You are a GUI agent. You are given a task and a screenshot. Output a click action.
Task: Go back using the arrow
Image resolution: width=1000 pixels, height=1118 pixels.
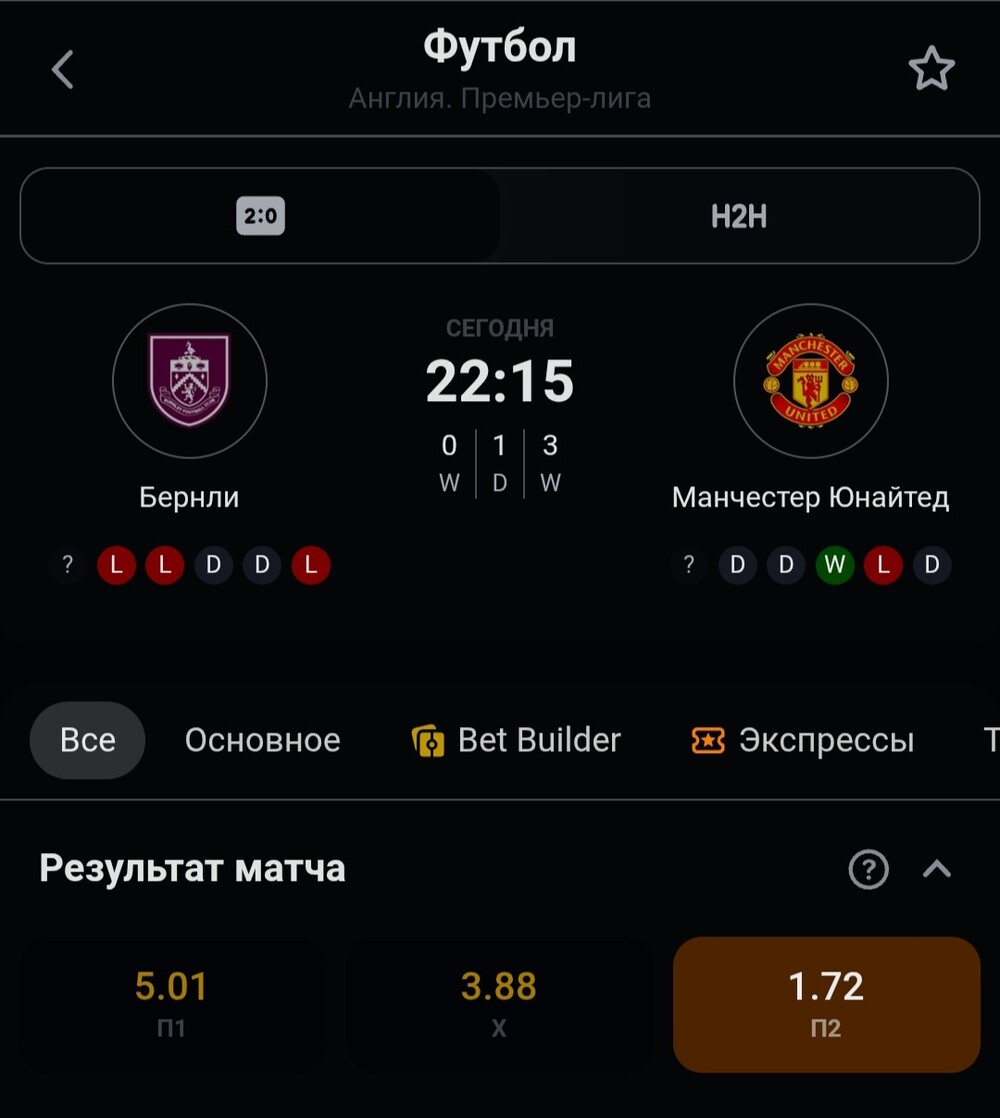[x=63, y=70]
